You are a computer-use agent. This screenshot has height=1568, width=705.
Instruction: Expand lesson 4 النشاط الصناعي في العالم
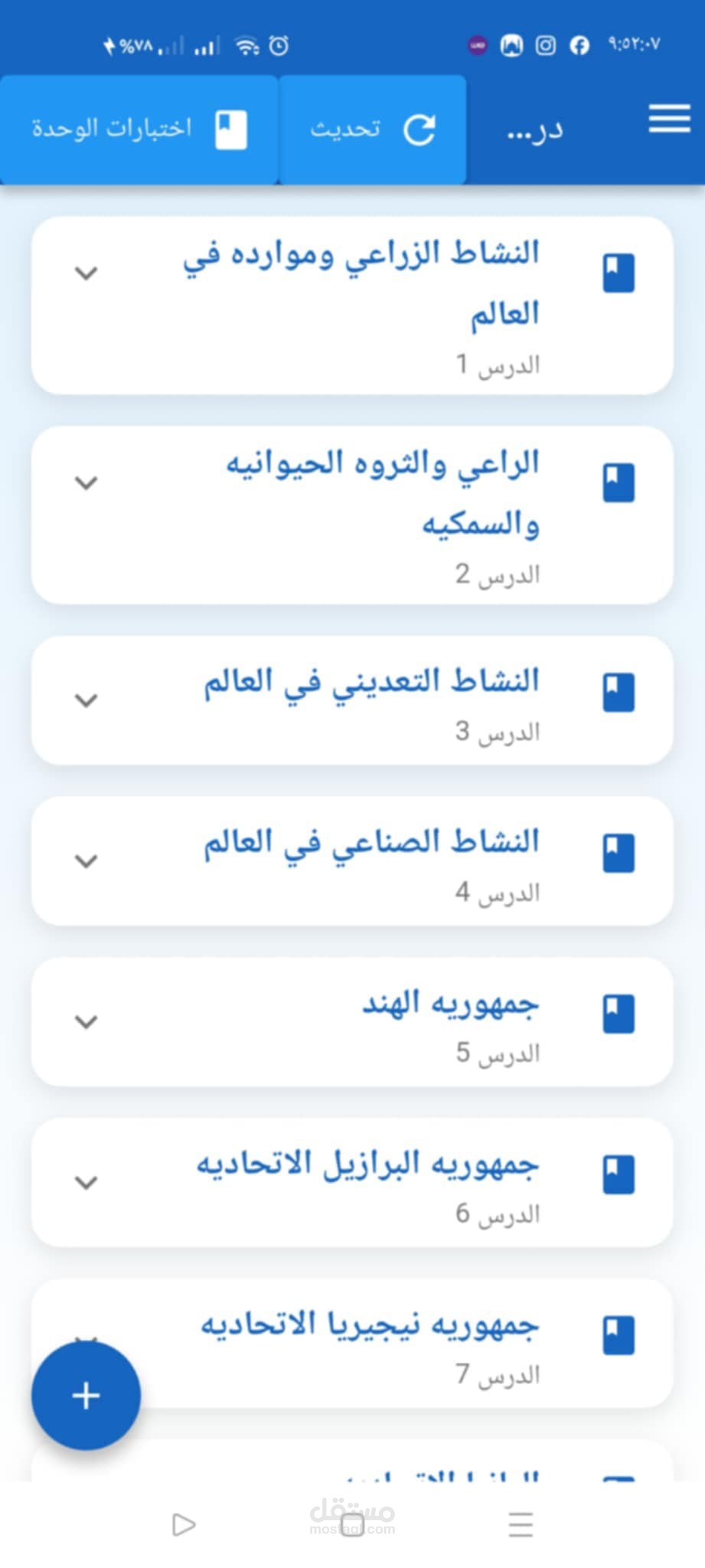pos(86,861)
